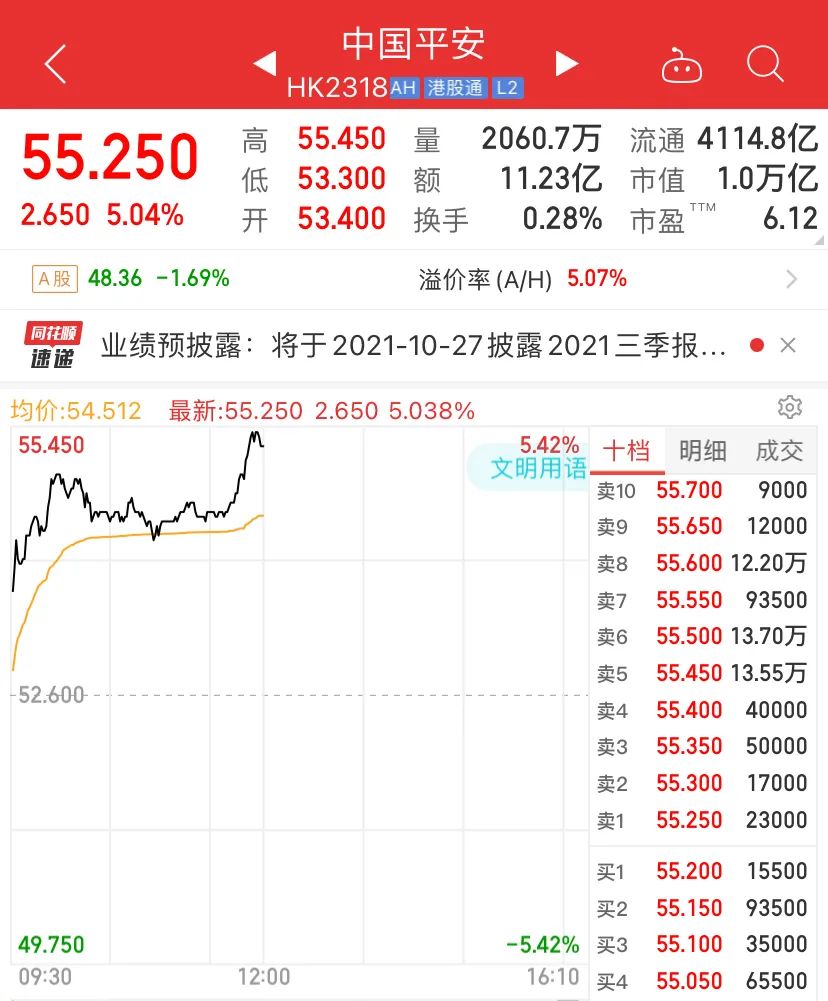Switch to the previous stock with left arrow
Screen dimensions: 828x1001
click(265, 64)
